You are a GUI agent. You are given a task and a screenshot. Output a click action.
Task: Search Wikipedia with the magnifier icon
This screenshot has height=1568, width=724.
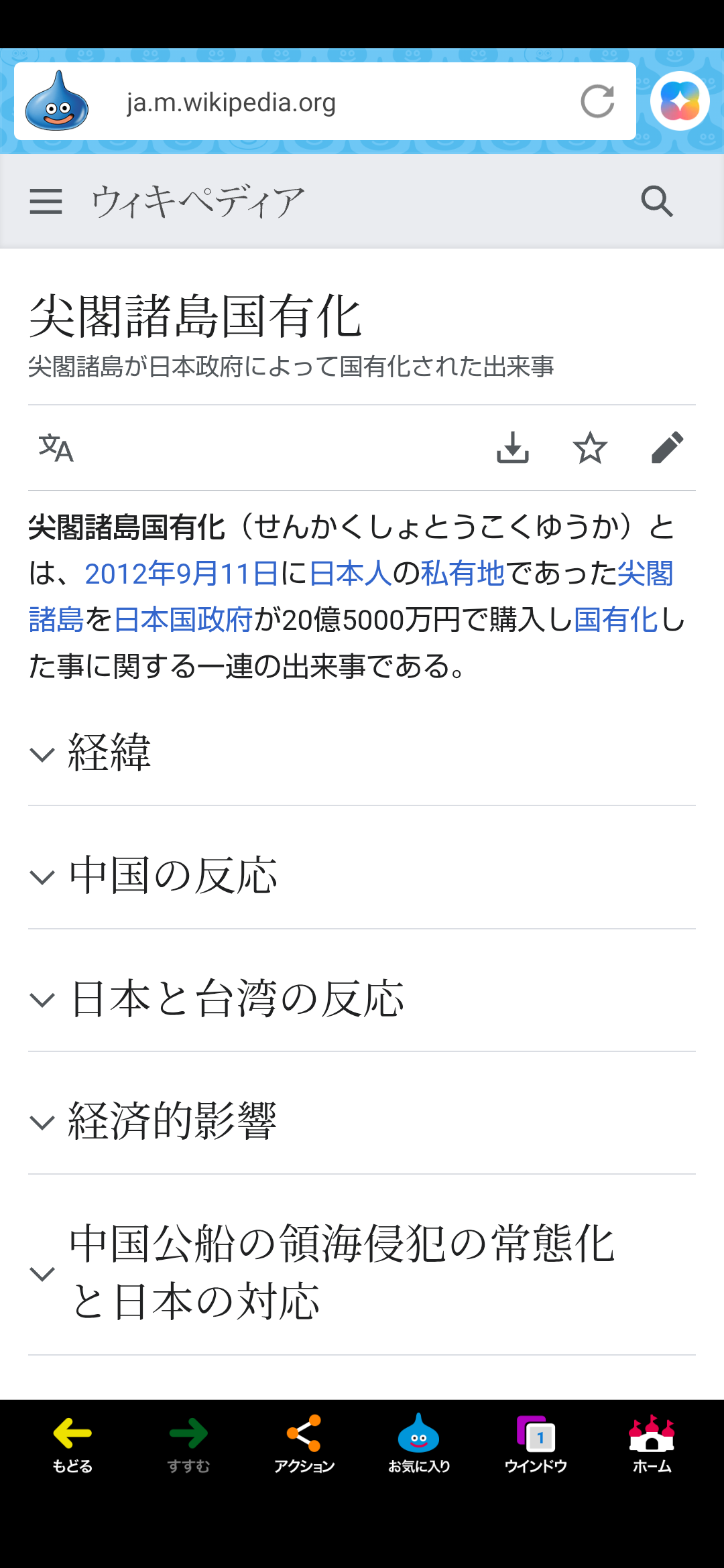pyautogui.click(x=657, y=201)
